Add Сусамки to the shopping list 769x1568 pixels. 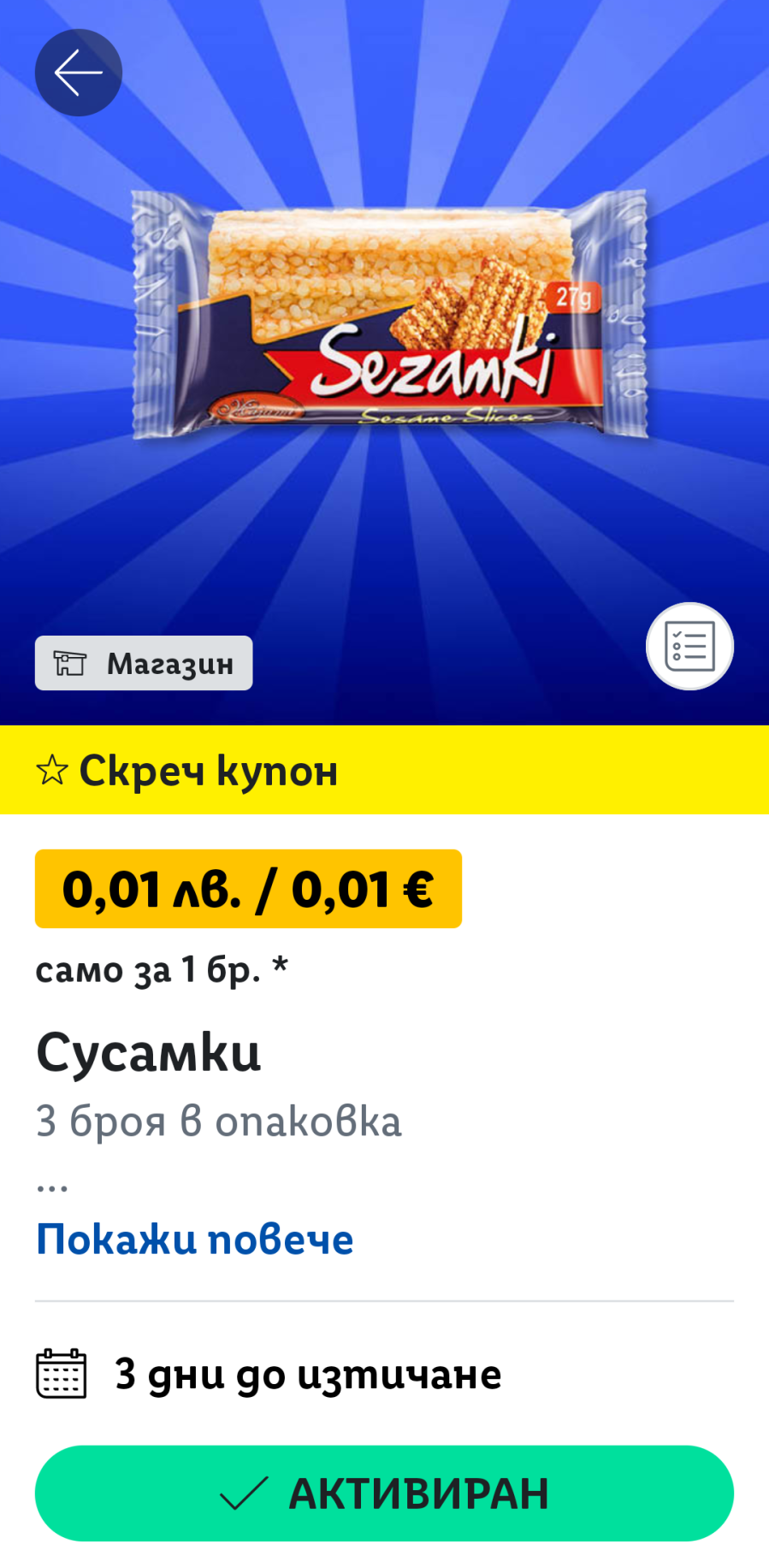point(689,646)
